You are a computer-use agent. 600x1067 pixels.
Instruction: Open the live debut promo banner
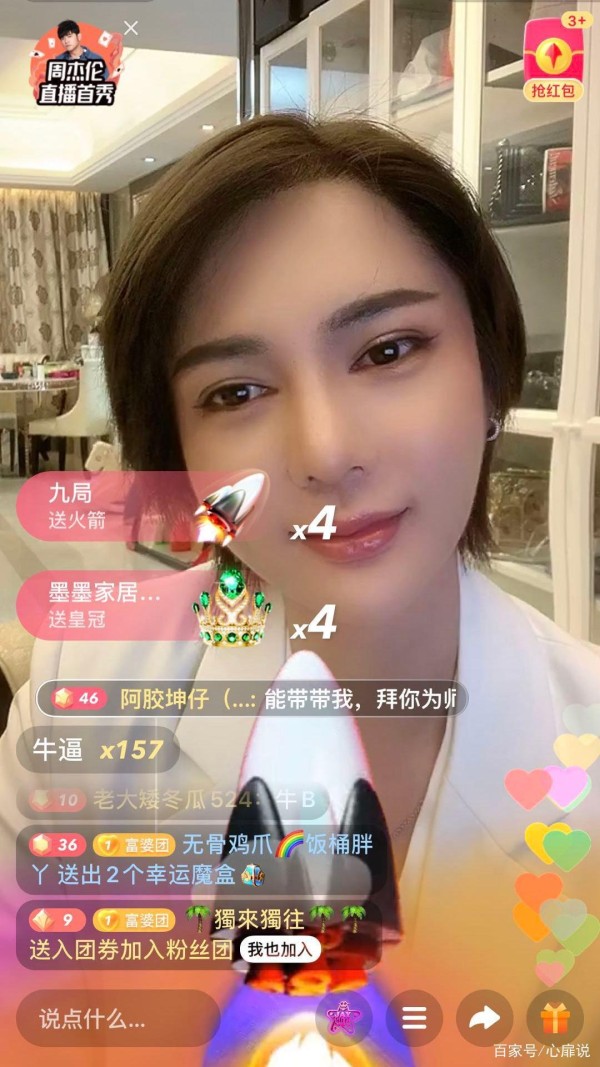pos(76,64)
